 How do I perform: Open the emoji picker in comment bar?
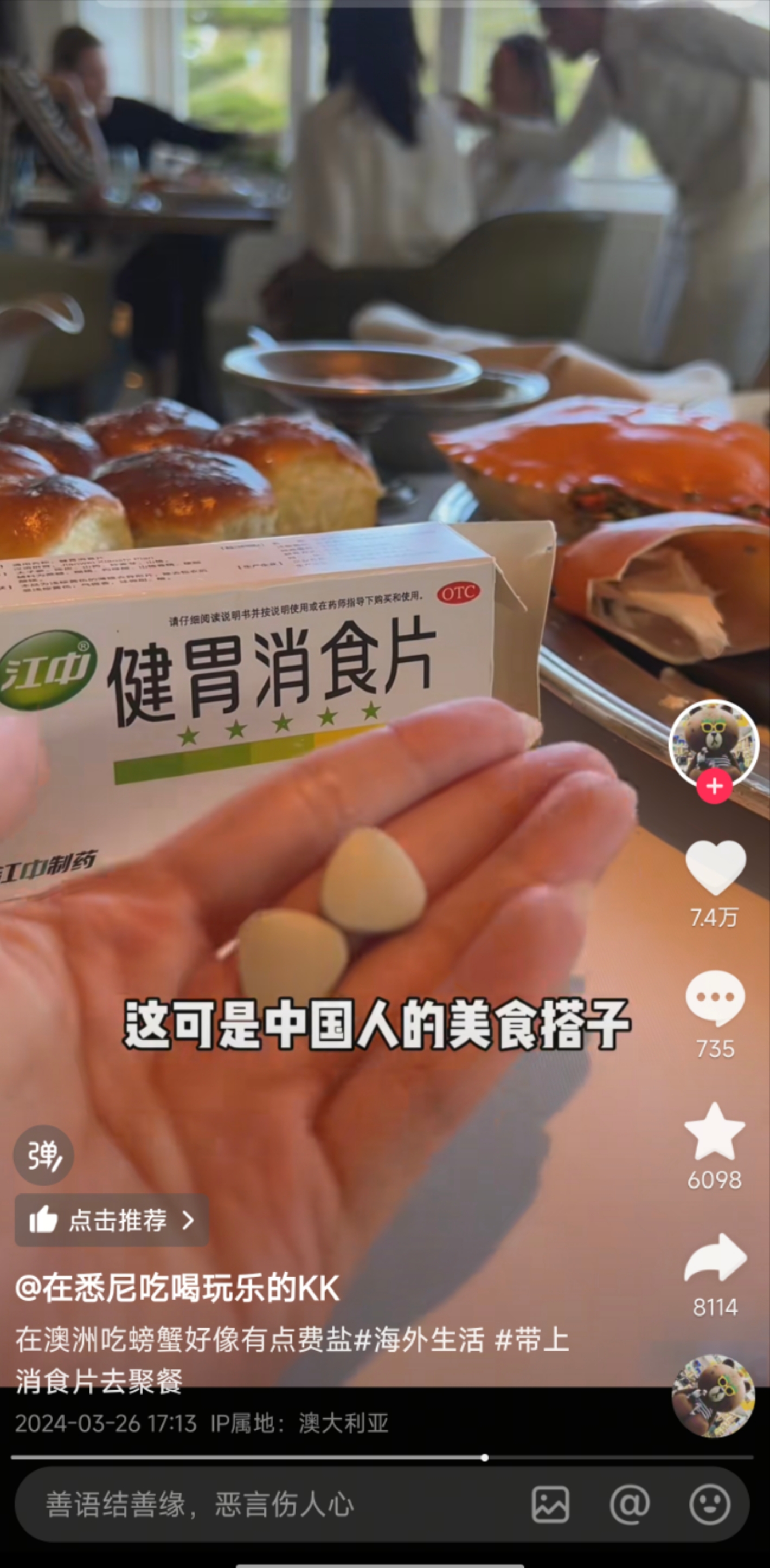[x=709, y=1504]
